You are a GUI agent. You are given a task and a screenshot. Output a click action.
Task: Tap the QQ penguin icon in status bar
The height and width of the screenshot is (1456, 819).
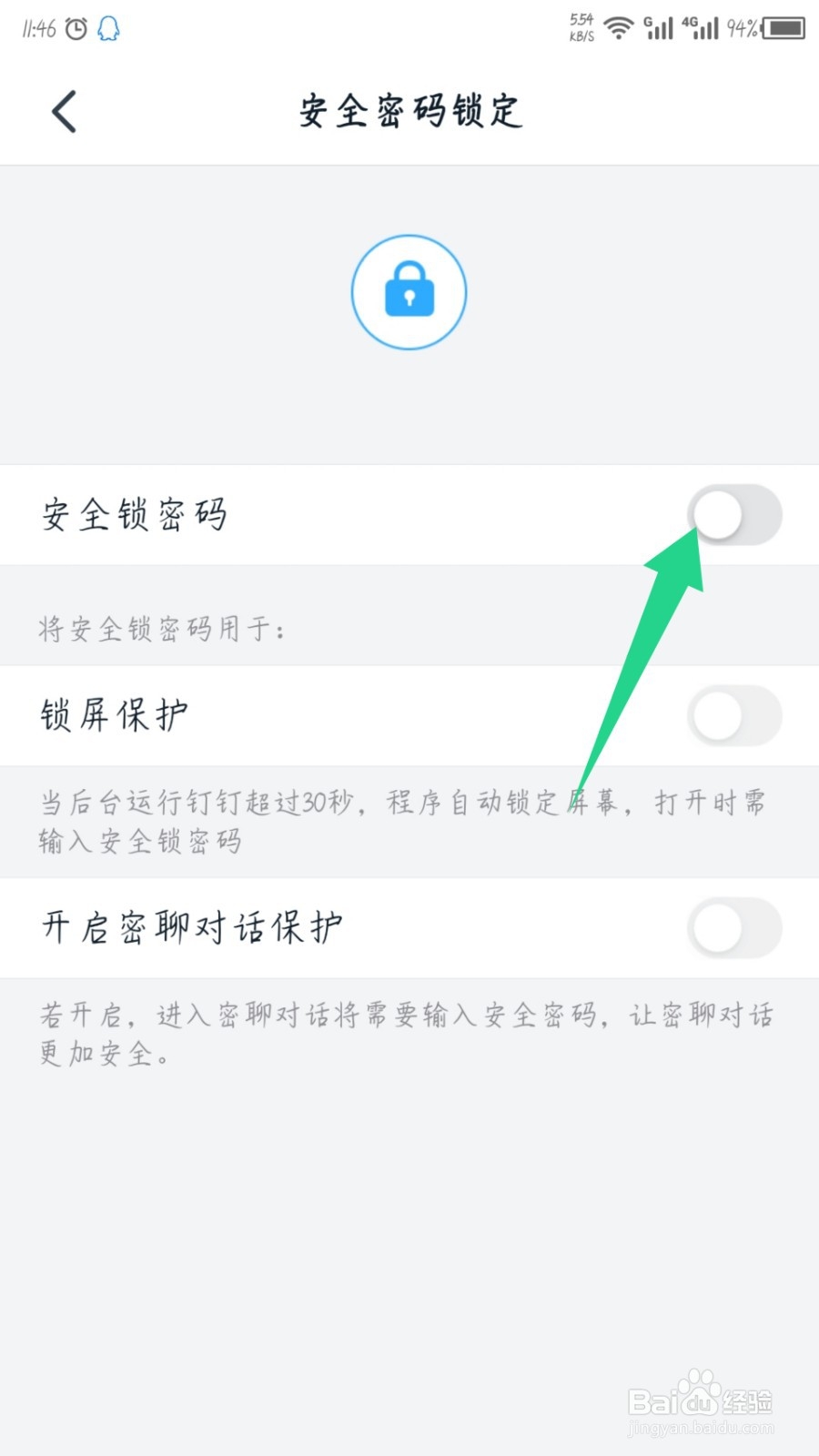[109, 27]
